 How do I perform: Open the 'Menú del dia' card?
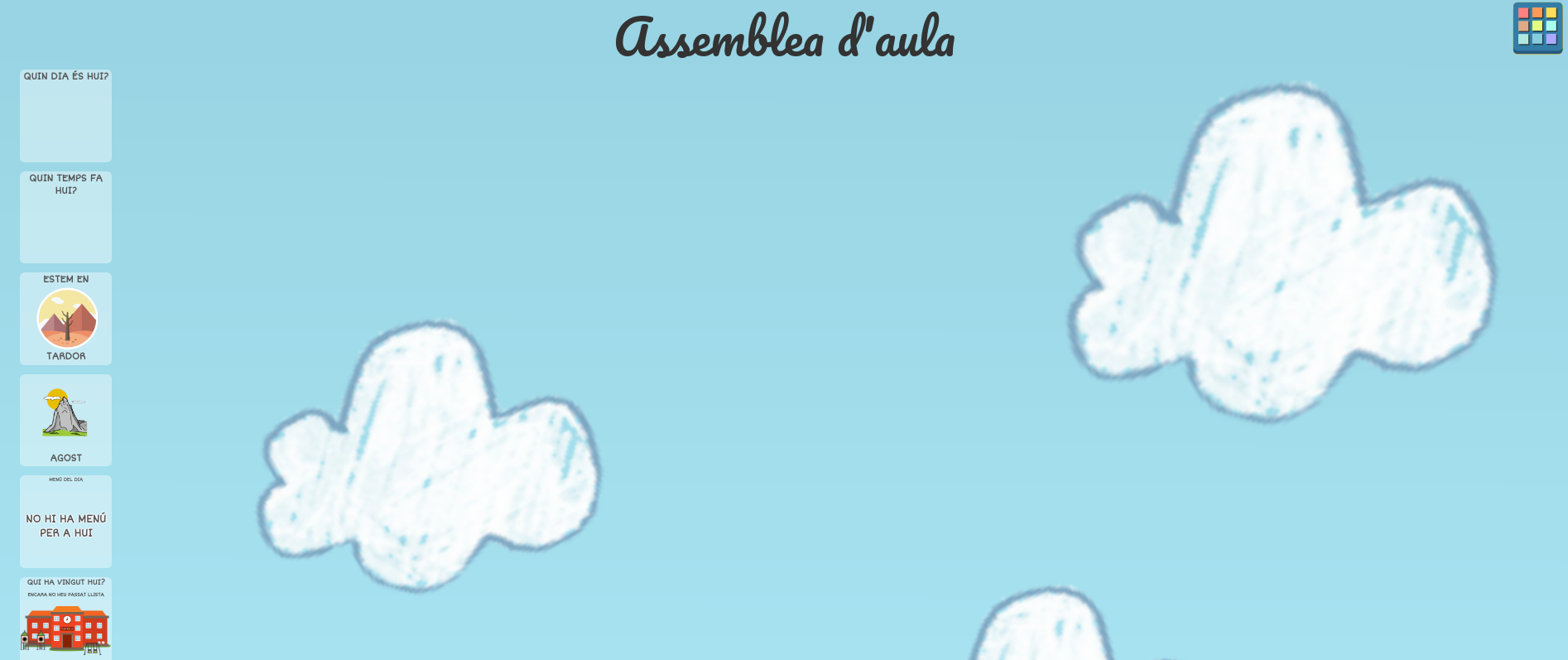click(66, 522)
